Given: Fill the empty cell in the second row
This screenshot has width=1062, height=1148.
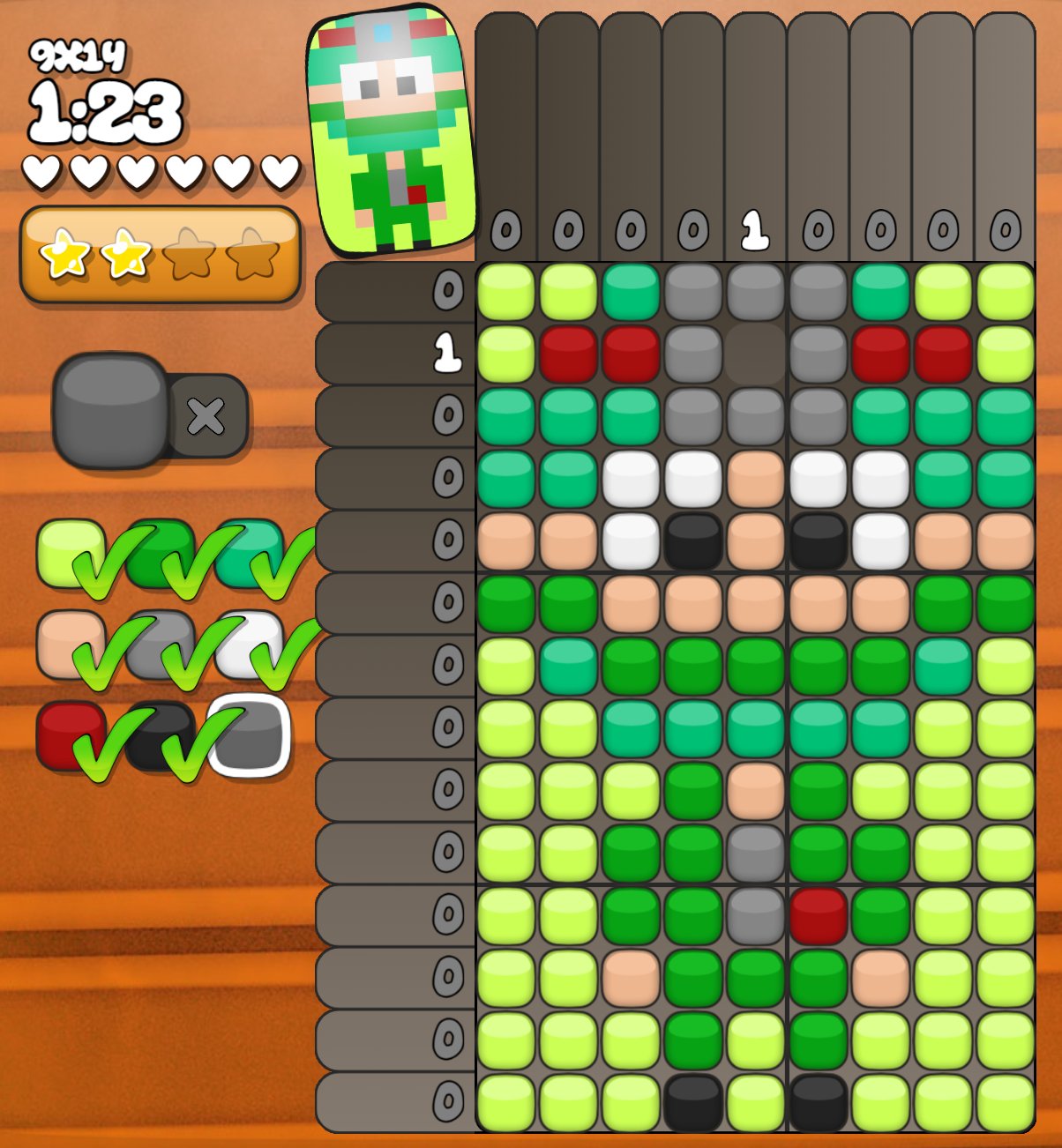Looking at the screenshot, I should (x=755, y=354).
